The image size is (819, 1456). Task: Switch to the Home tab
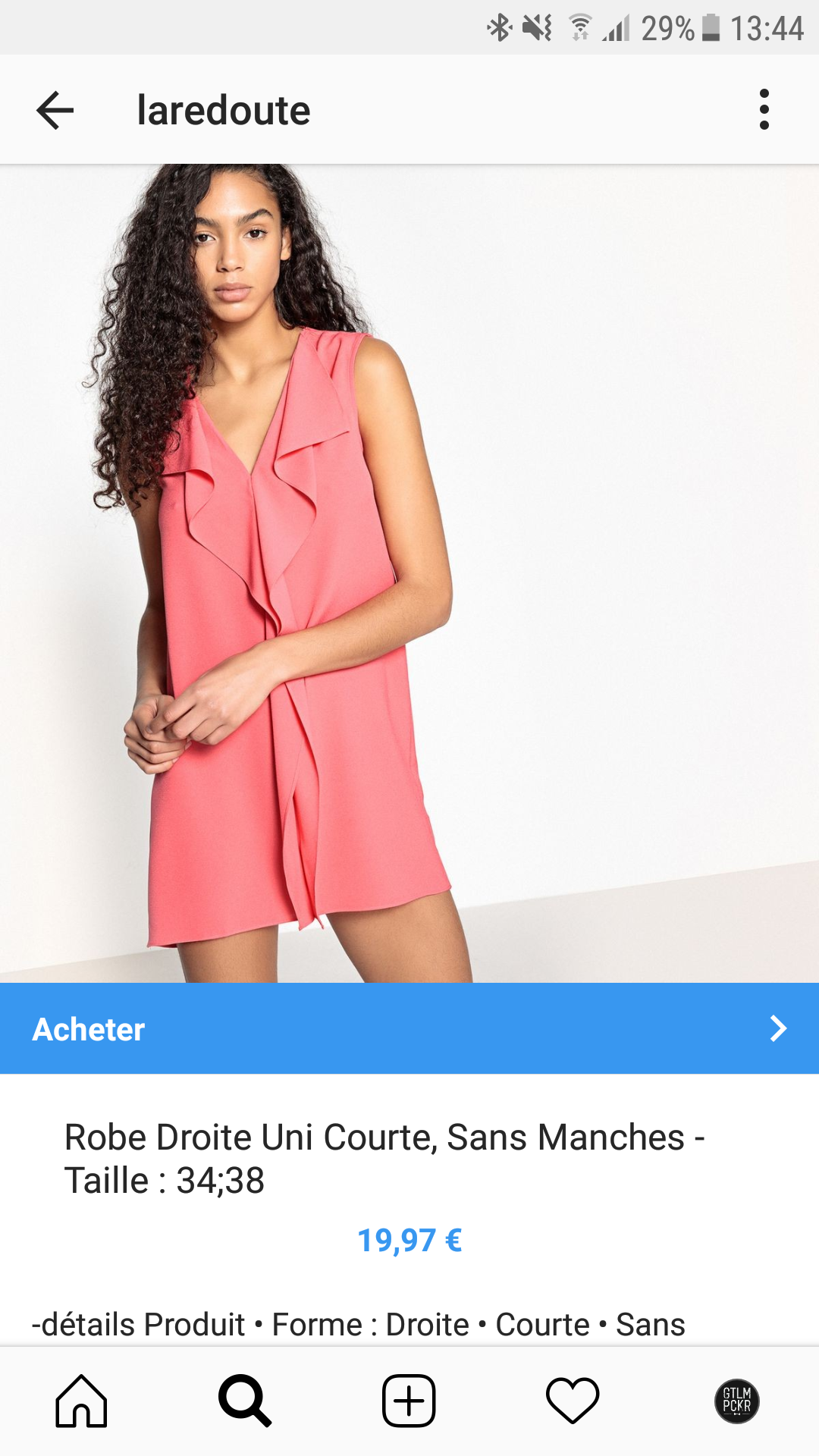click(81, 1401)
